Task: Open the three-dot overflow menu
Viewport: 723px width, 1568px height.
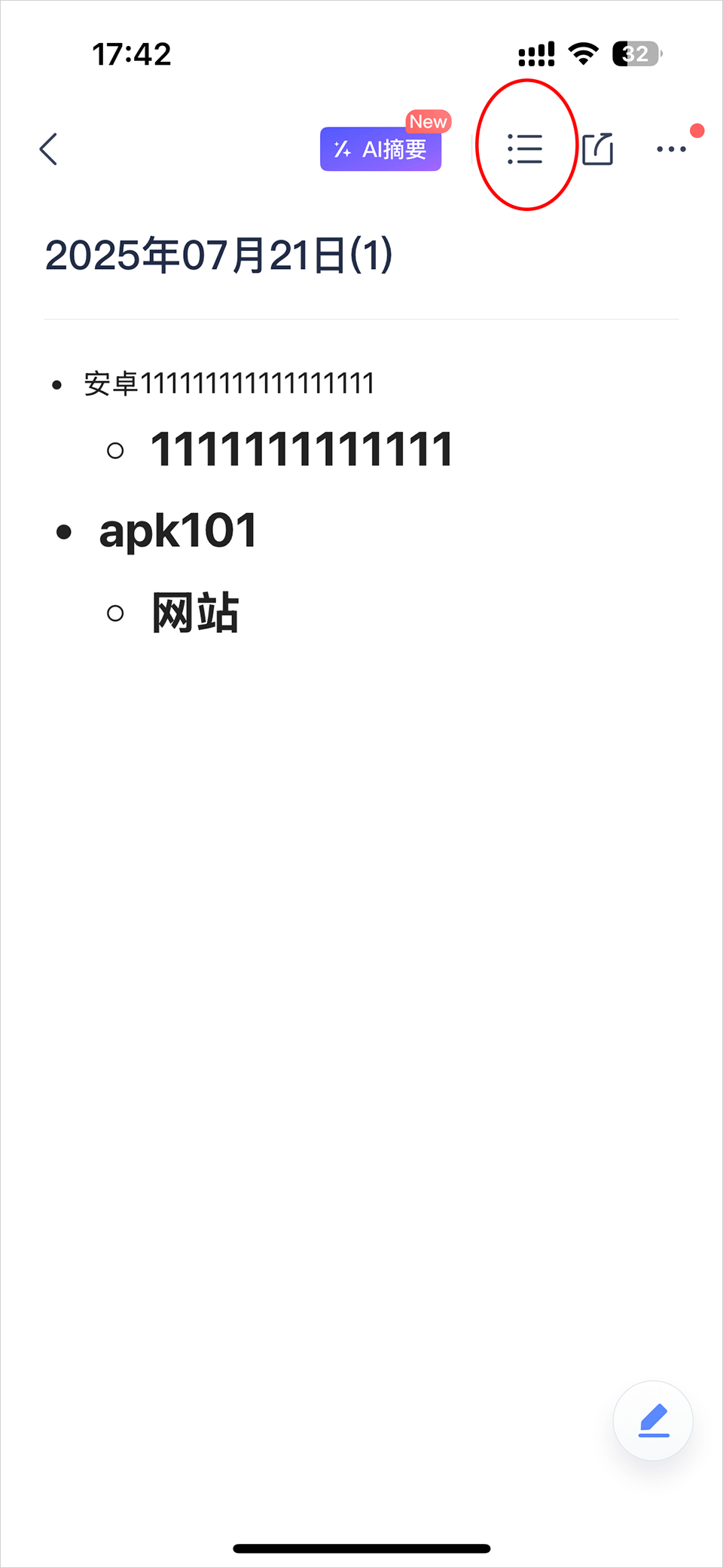Action: 670,149
